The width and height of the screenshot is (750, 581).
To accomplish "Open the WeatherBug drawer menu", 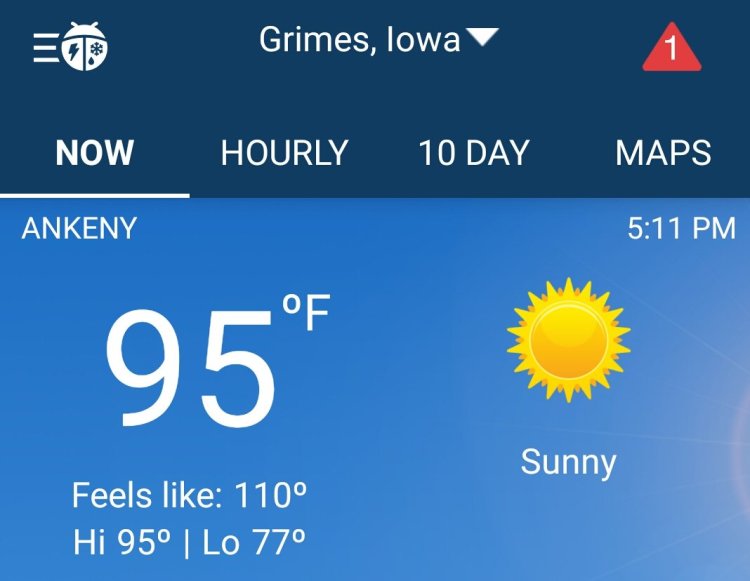I will click(70, 47).
